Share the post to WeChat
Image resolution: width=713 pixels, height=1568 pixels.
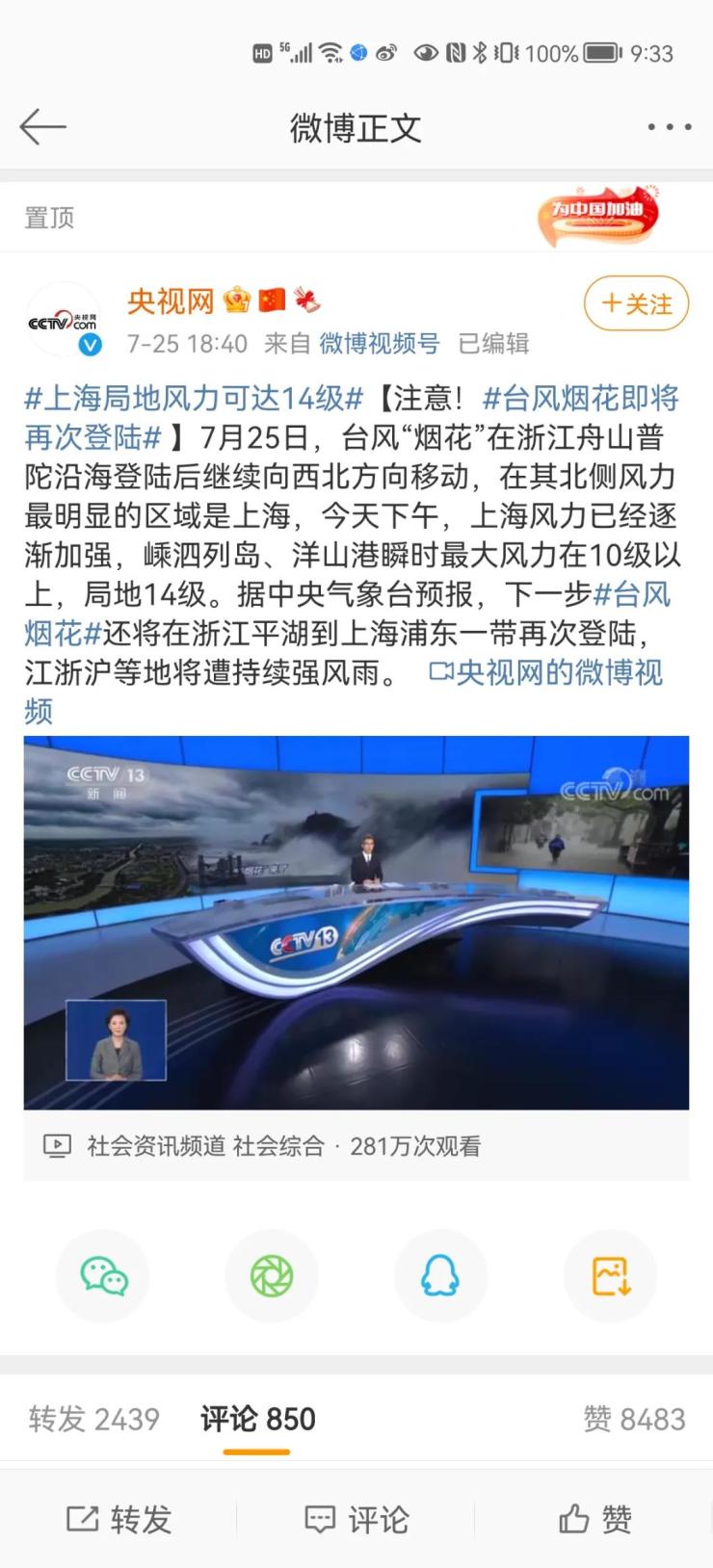click(103, 1276)
